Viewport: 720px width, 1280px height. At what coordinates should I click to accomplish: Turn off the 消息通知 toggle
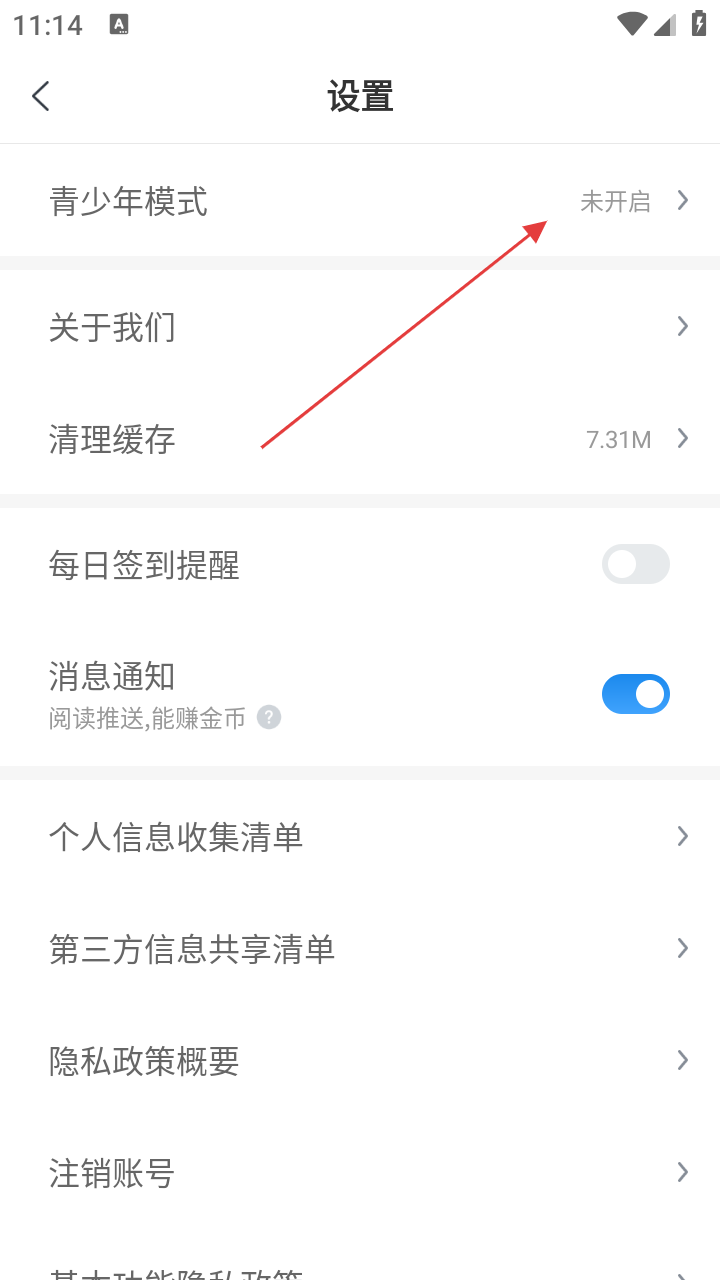(635, 694)
